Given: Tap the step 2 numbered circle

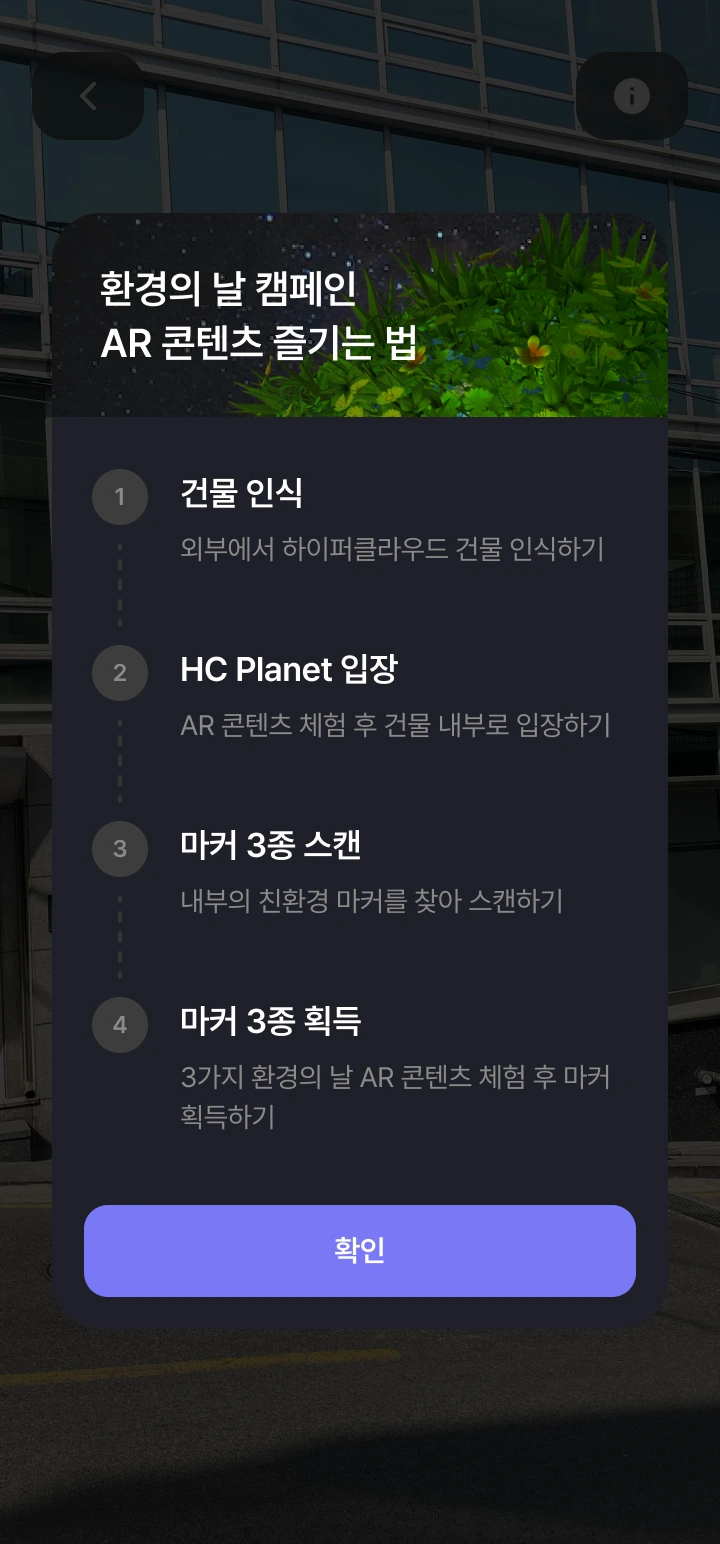Looking at the screenshot, I should 120,673.
